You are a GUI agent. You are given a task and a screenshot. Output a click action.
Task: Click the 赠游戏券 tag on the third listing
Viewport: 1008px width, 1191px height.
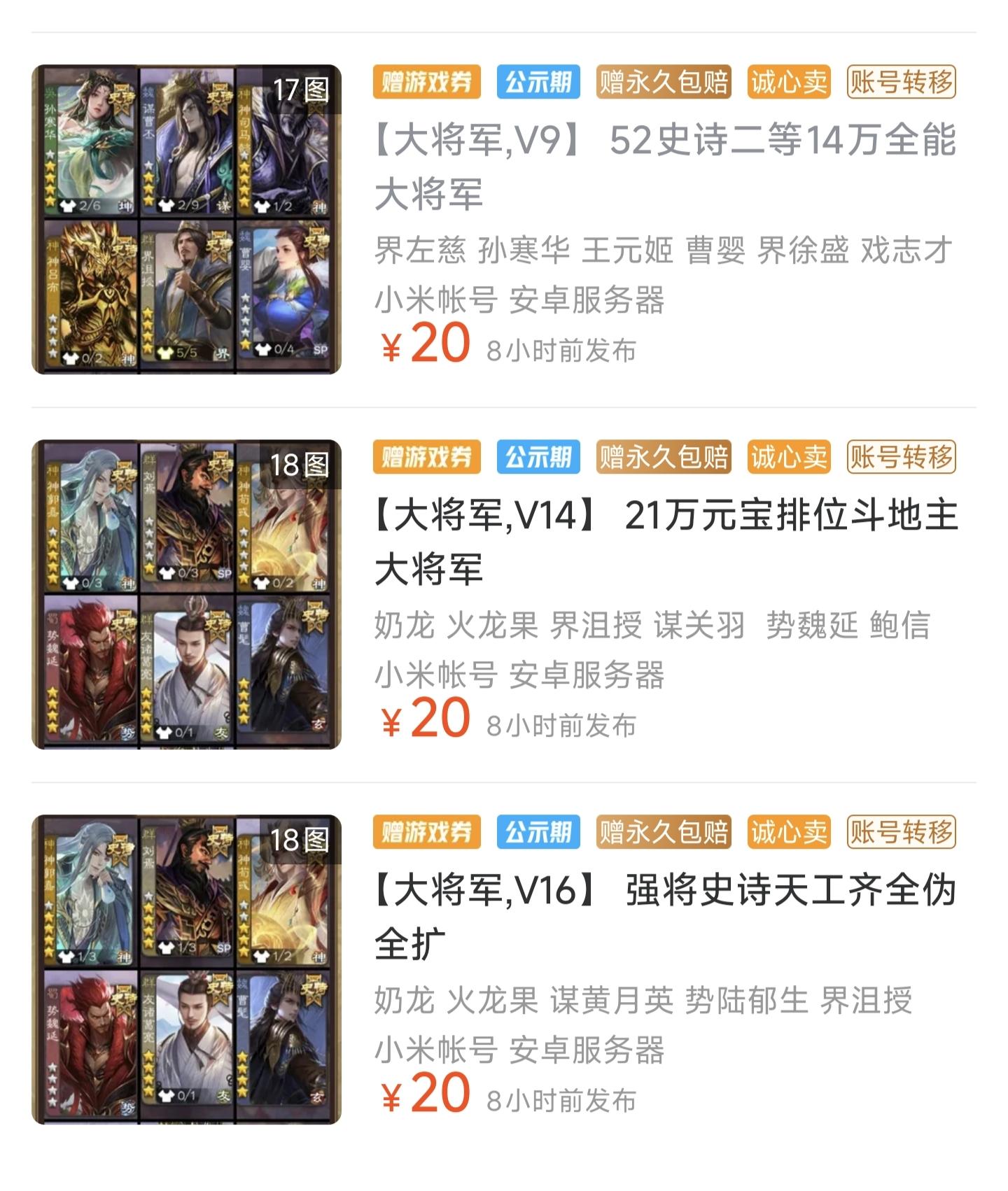(428, 833)
